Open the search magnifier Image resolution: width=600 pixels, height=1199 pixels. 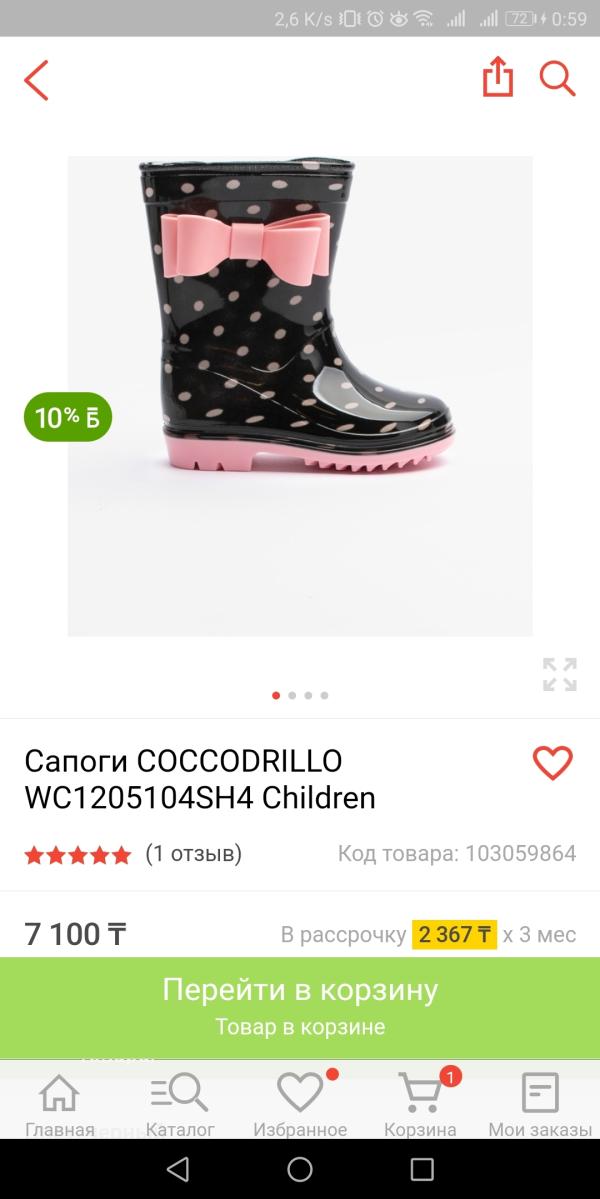[557, 78]
